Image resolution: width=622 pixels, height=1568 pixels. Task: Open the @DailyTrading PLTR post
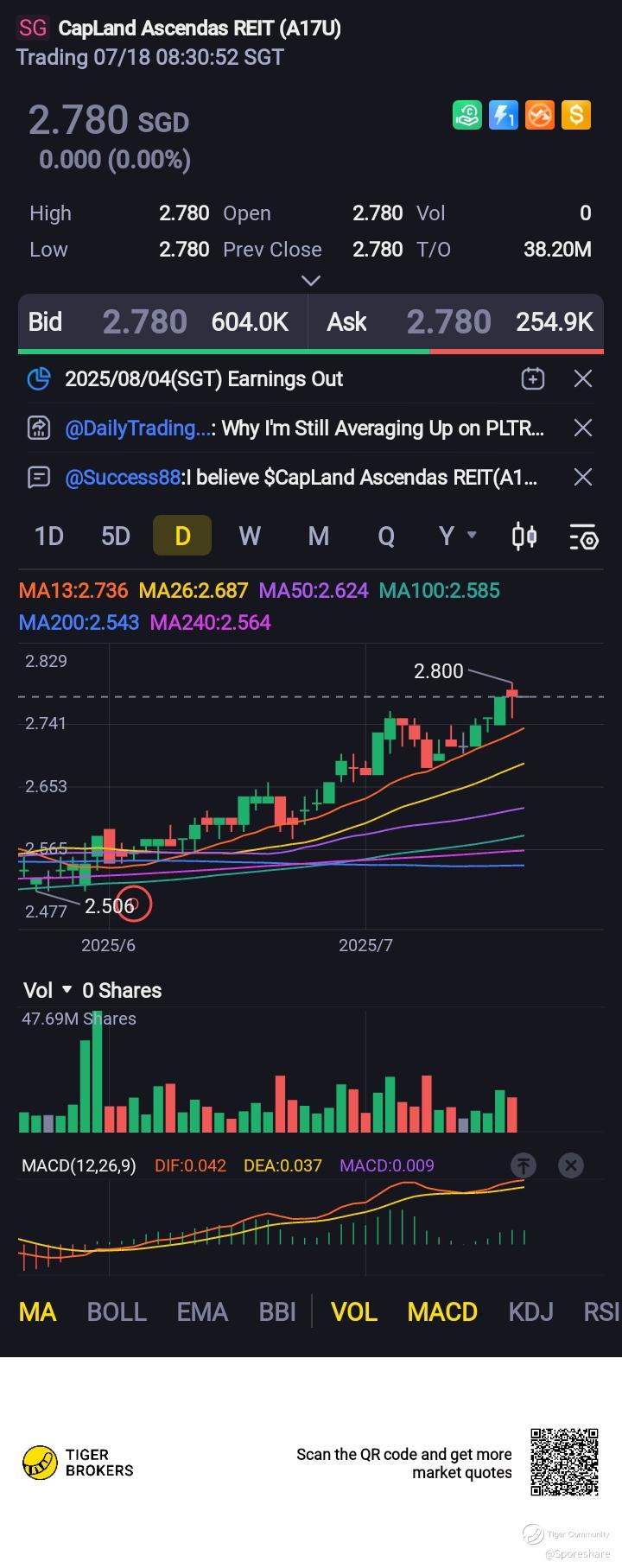coord(302,429)
